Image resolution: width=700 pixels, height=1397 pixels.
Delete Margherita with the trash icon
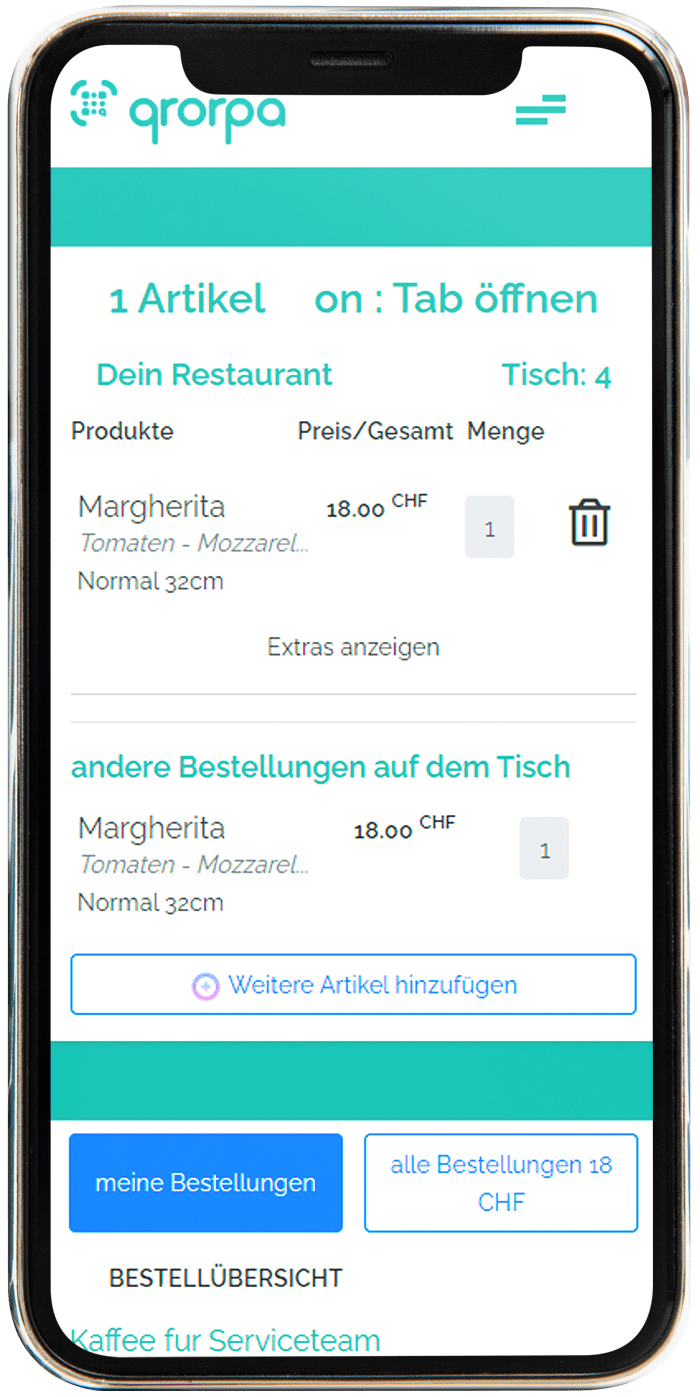[x=590, y=523]
